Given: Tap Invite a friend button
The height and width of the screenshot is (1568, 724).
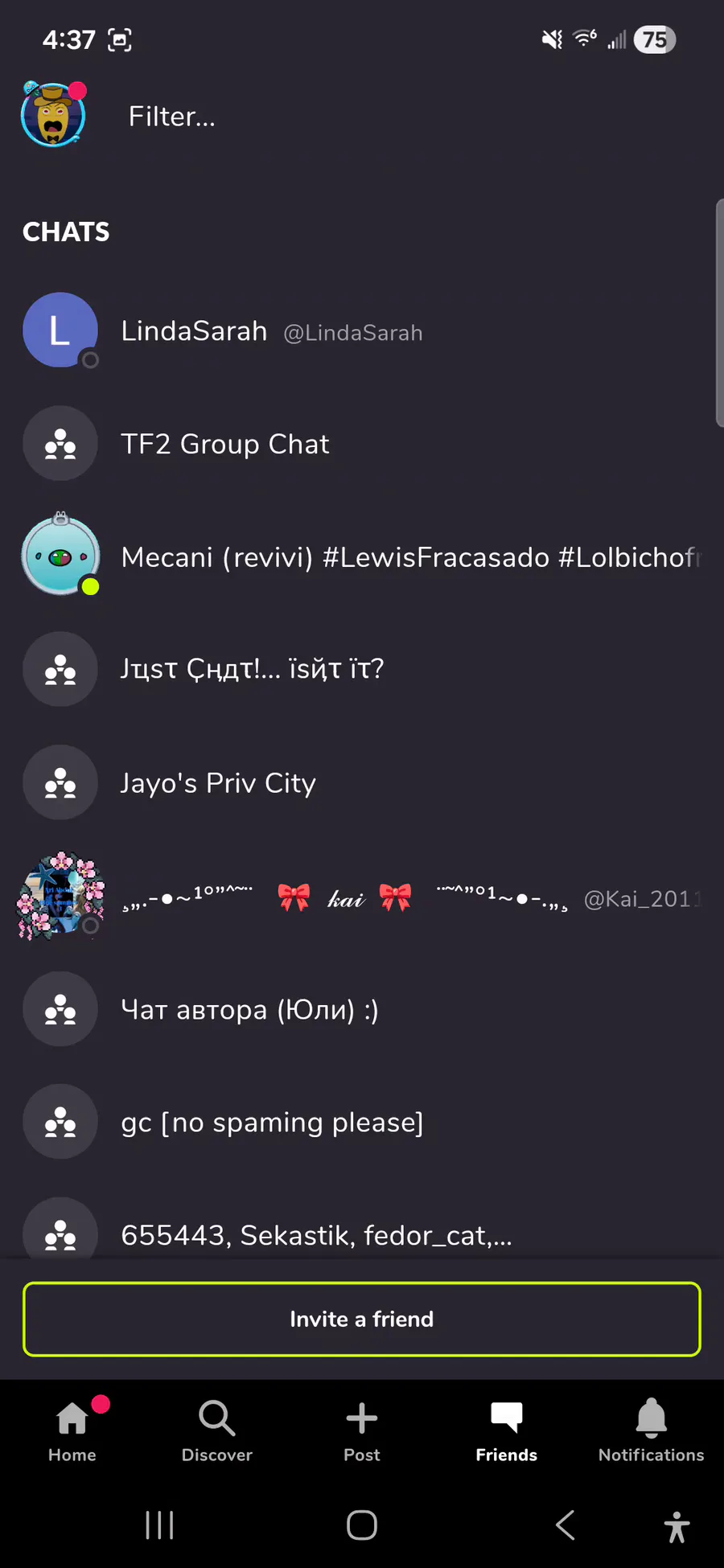Looking at the screenshot, I should click(362, 1319).
